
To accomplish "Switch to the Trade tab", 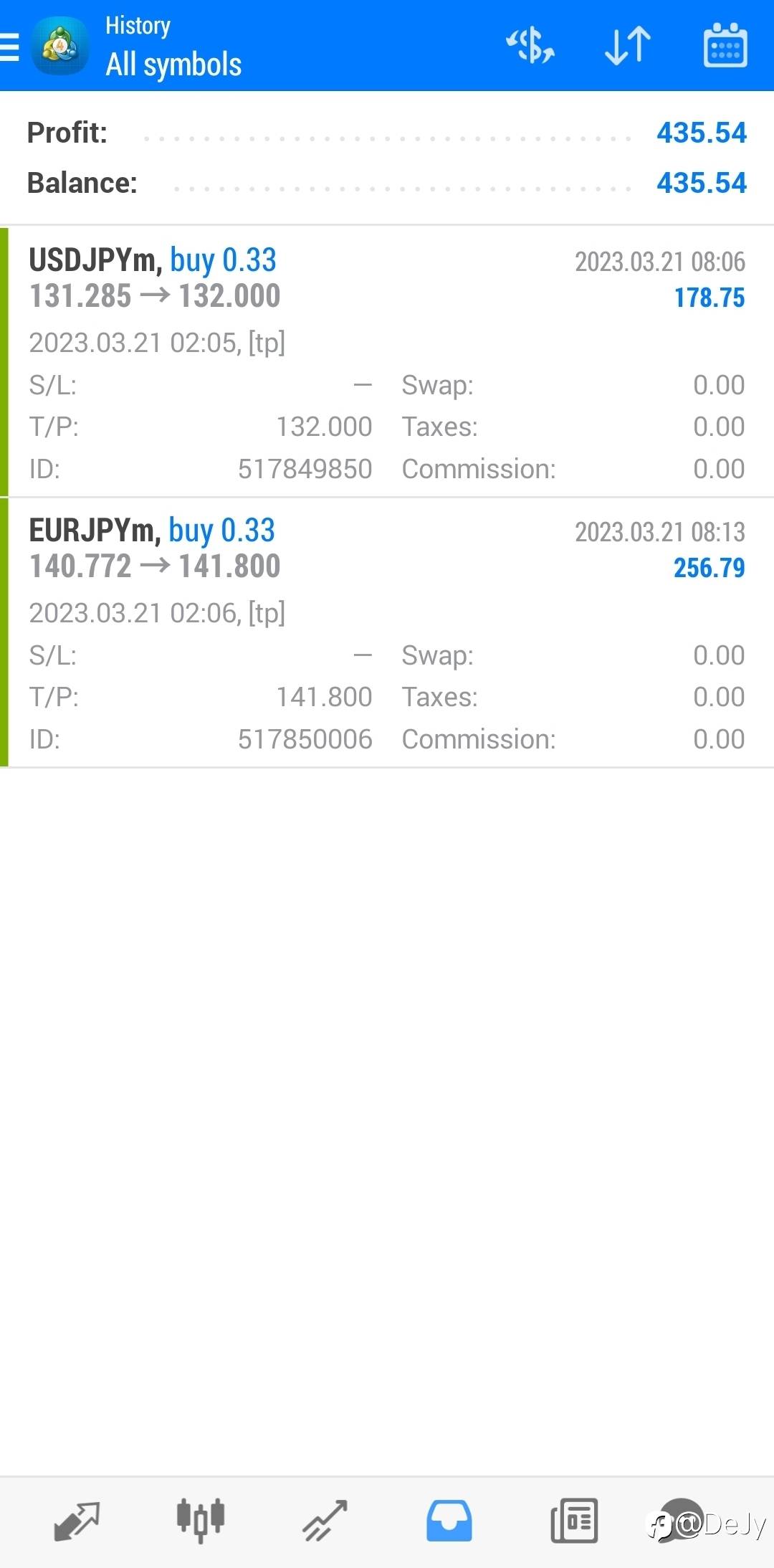I will (325, 1521).
